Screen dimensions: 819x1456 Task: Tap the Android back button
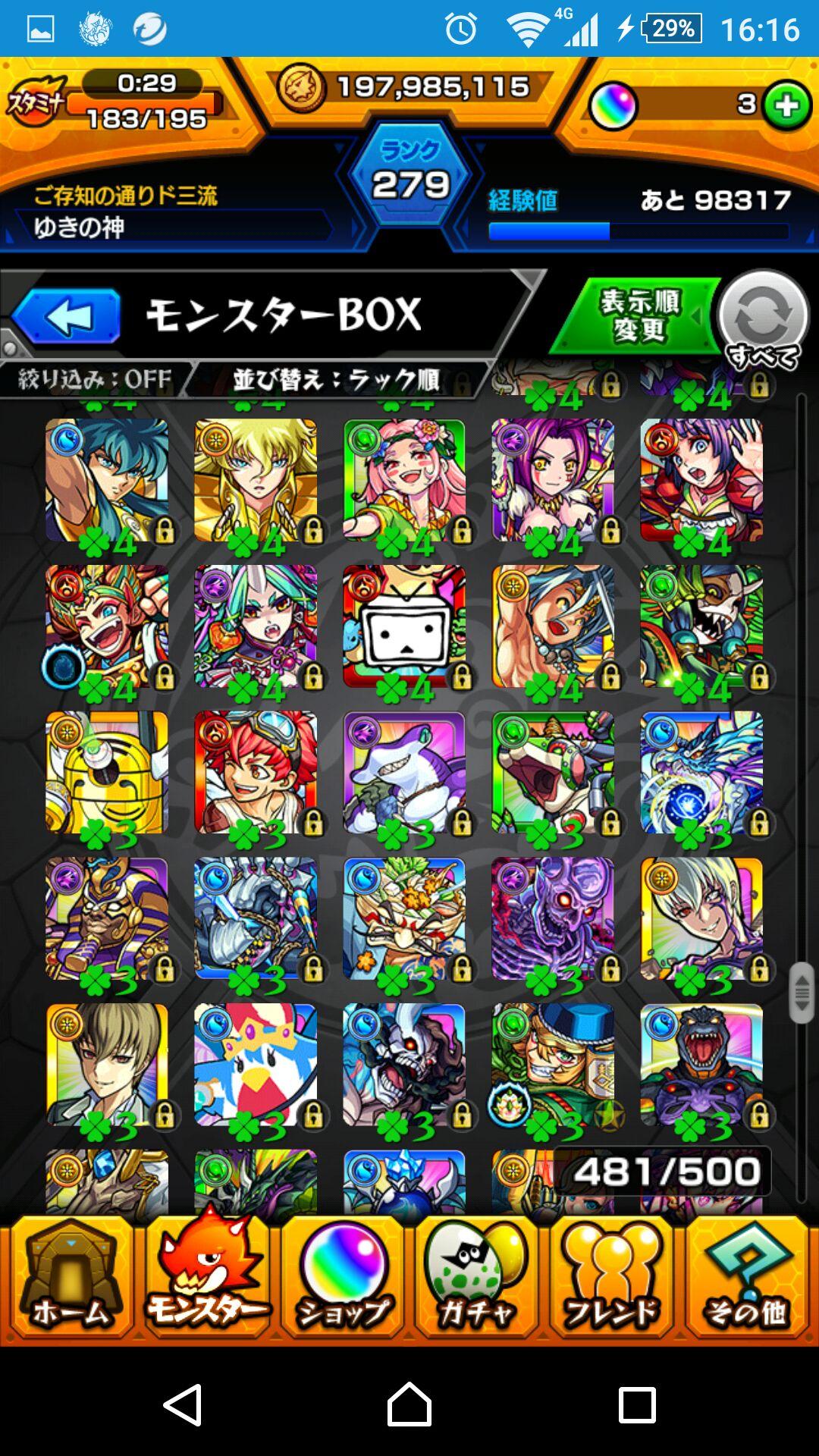(183, 1404)
